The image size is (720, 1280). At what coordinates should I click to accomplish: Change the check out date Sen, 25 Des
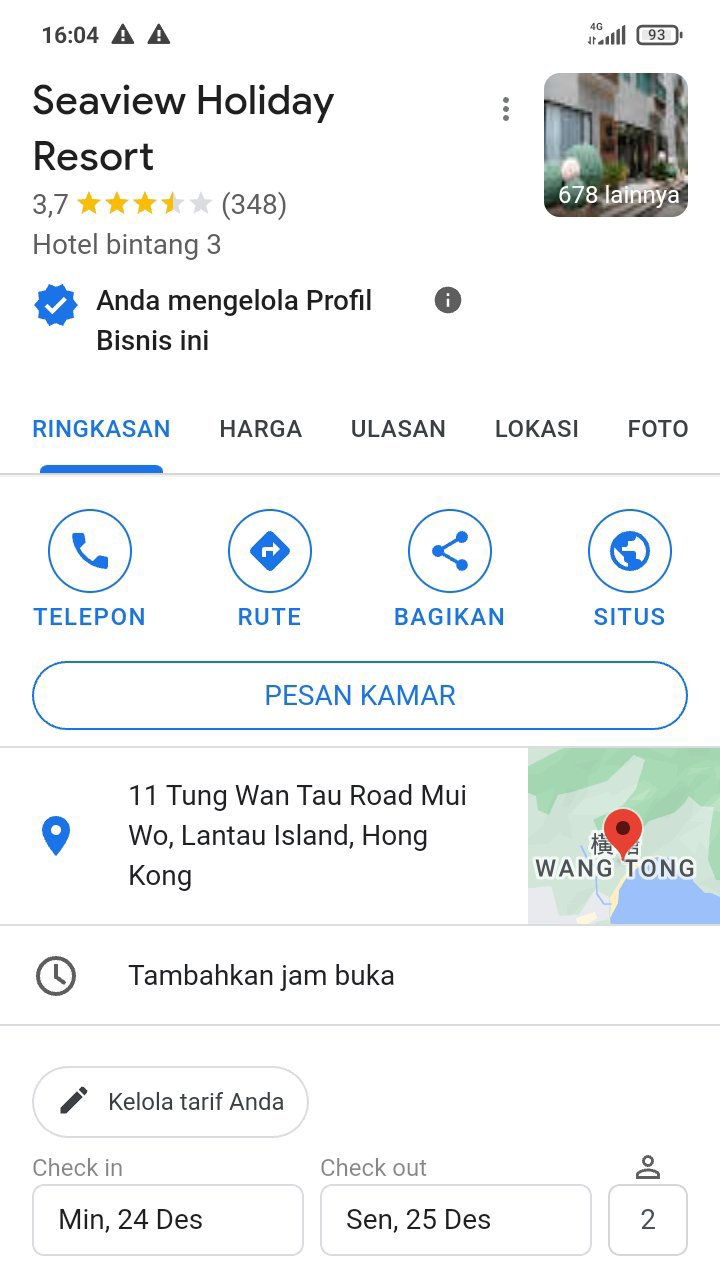(x=455, y=1219)
